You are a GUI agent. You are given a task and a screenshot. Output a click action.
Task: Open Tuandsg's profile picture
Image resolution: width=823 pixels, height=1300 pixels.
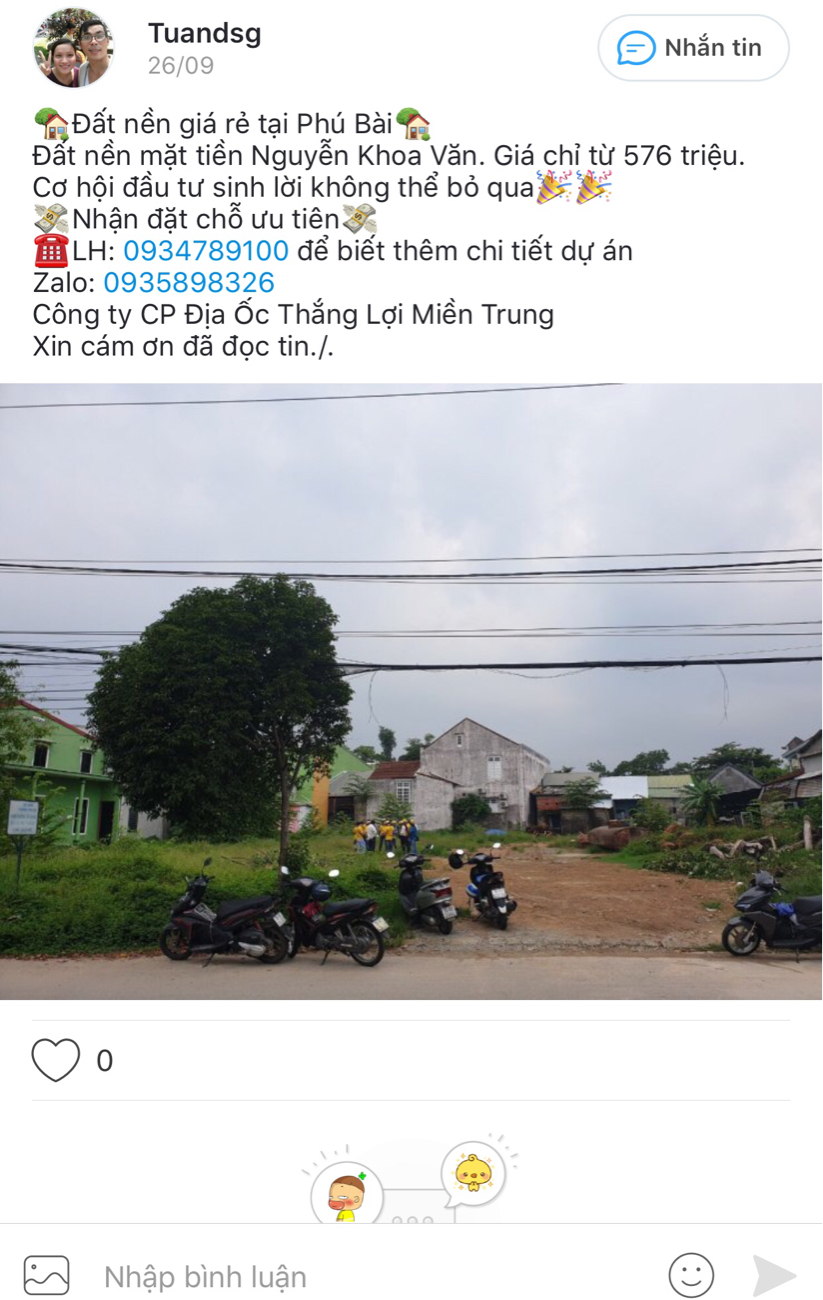[74, 48]
